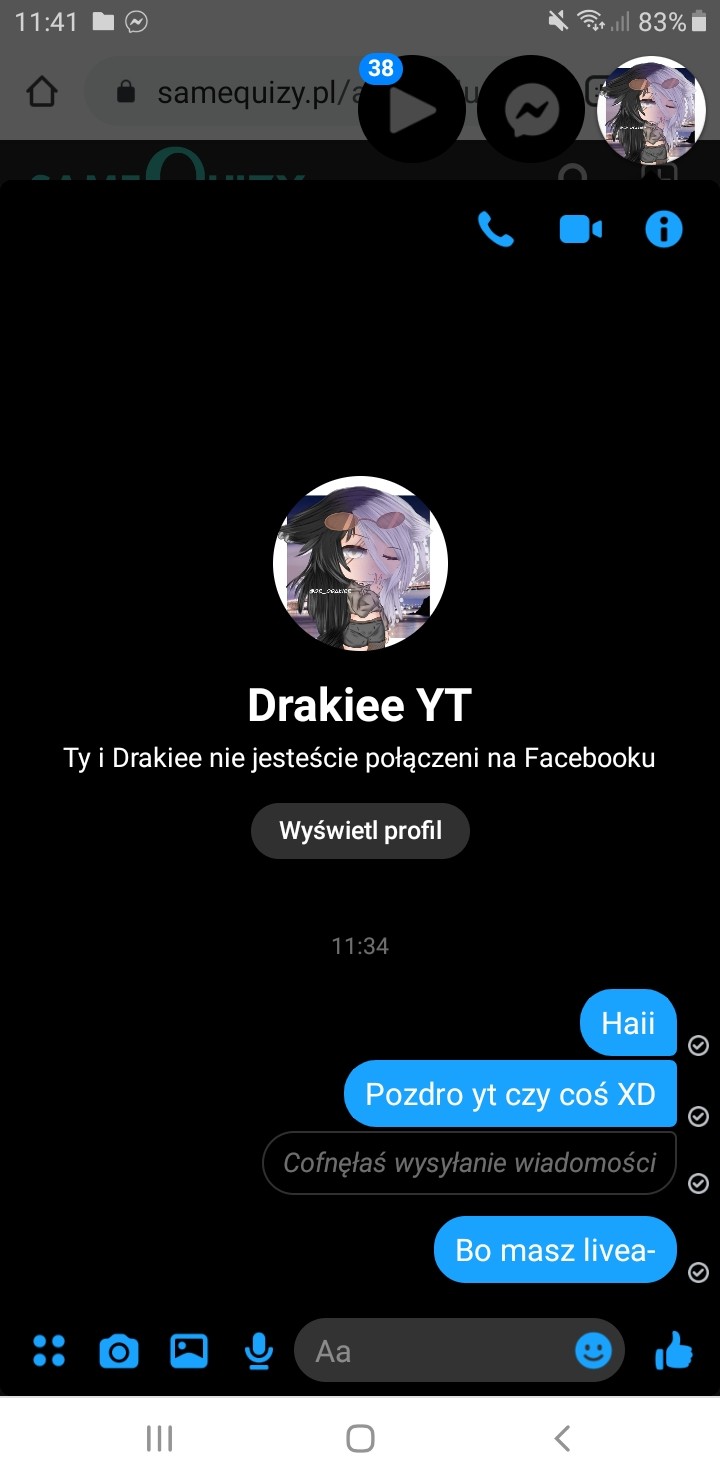Send a thumbs-up like

pos(674,1352)
